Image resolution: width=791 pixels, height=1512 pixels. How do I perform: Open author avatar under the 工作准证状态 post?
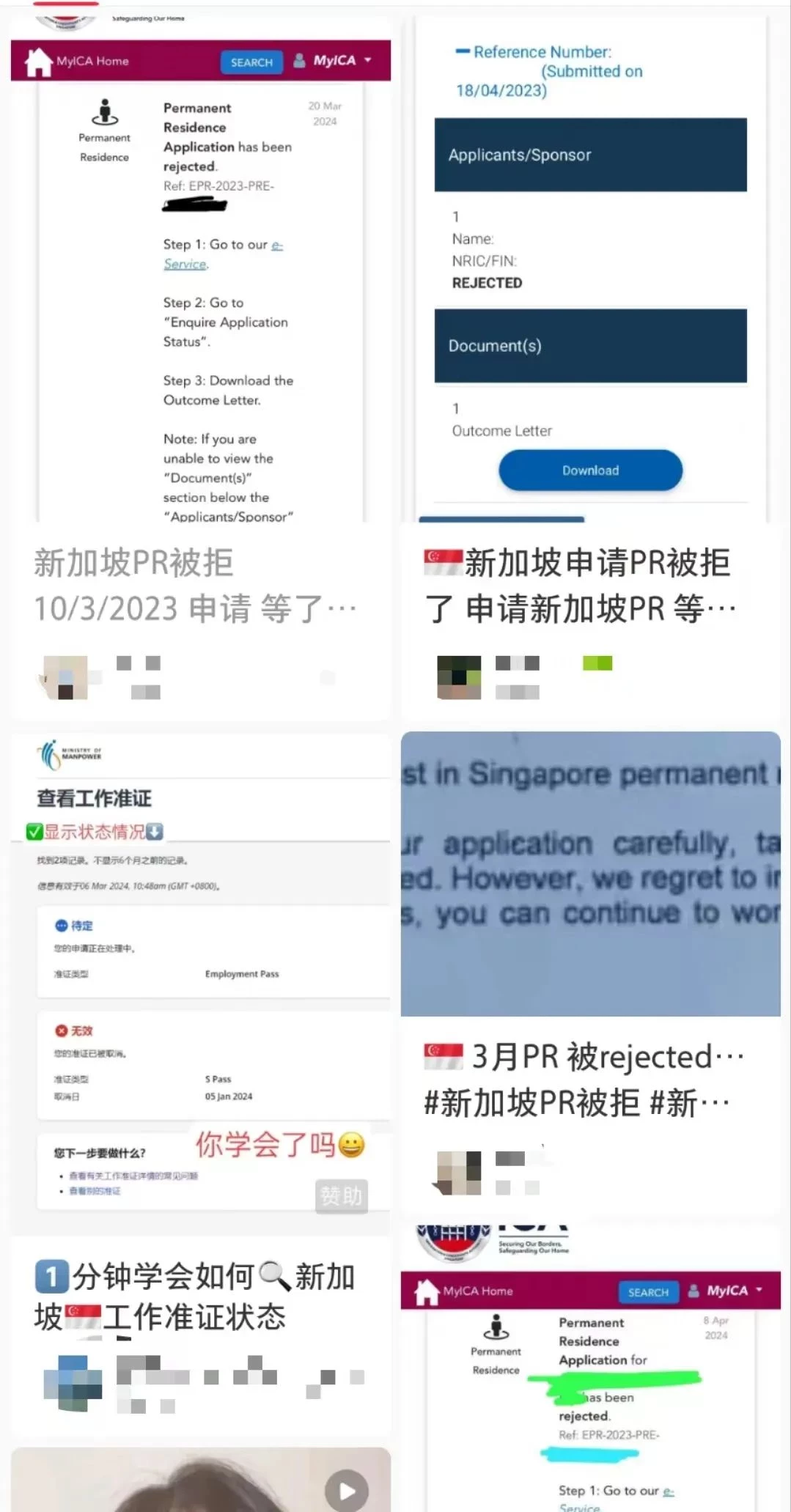pyautogui.click(x=72, y=1383)
